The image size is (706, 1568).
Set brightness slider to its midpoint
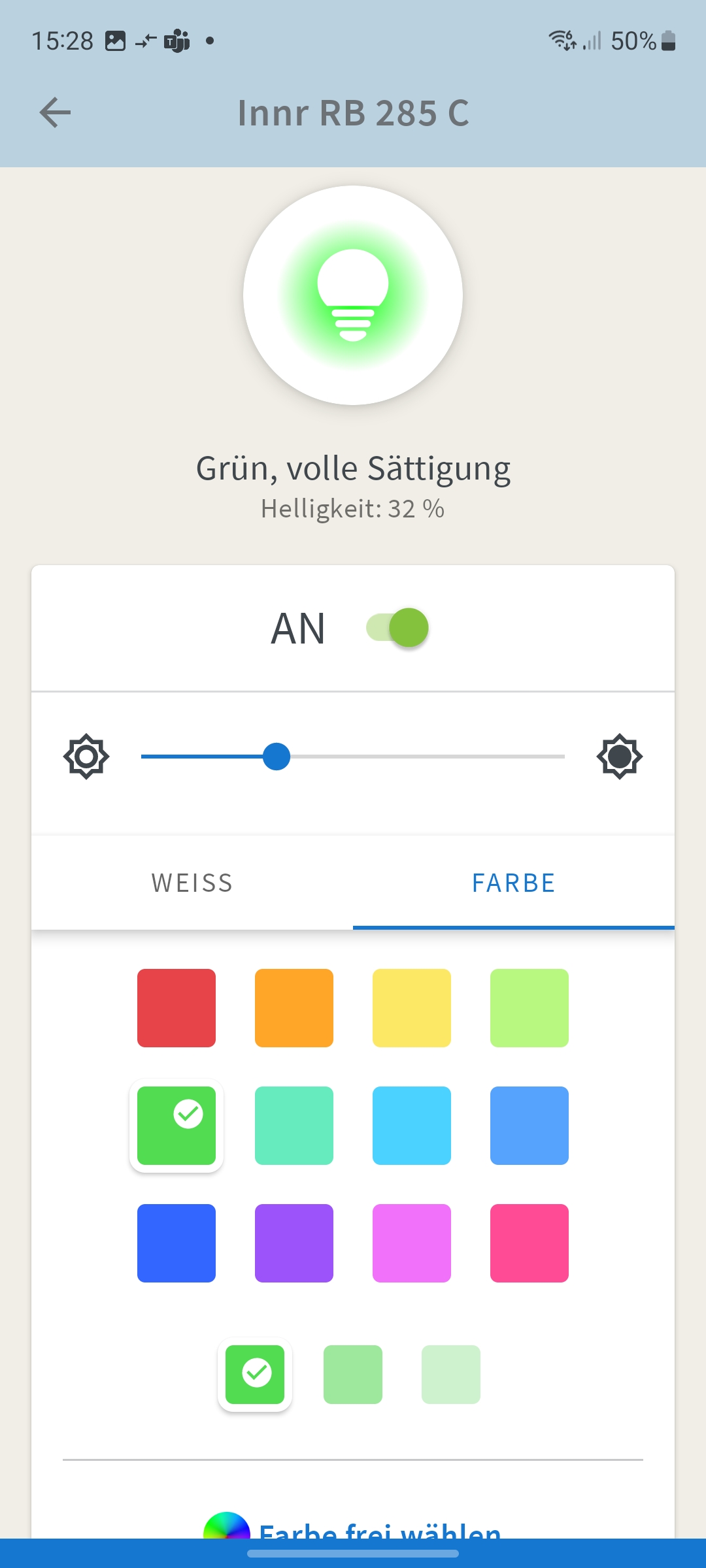(x=353, y=757)
